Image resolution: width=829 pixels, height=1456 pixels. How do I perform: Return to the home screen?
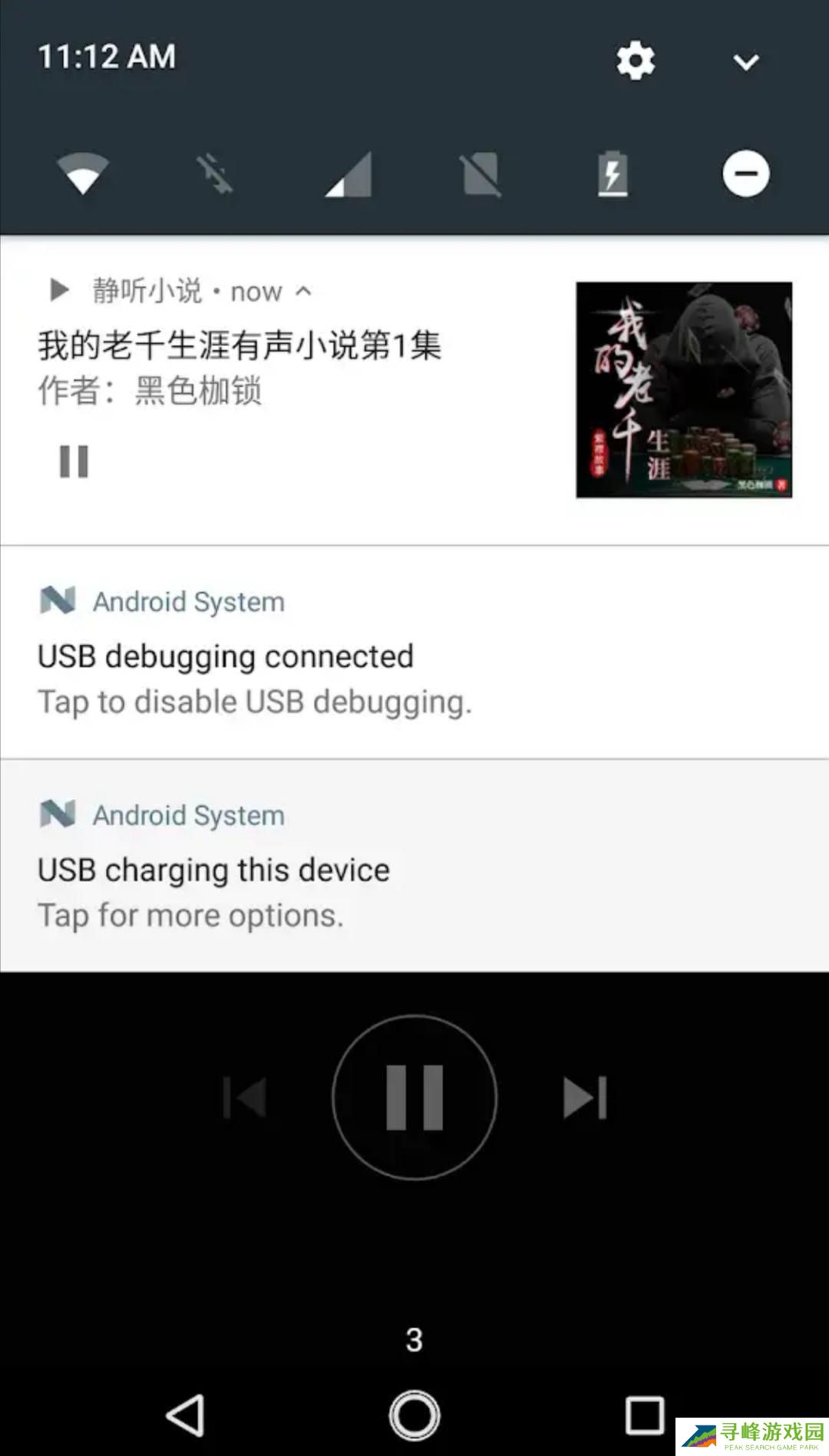[x=414, y=1415]
